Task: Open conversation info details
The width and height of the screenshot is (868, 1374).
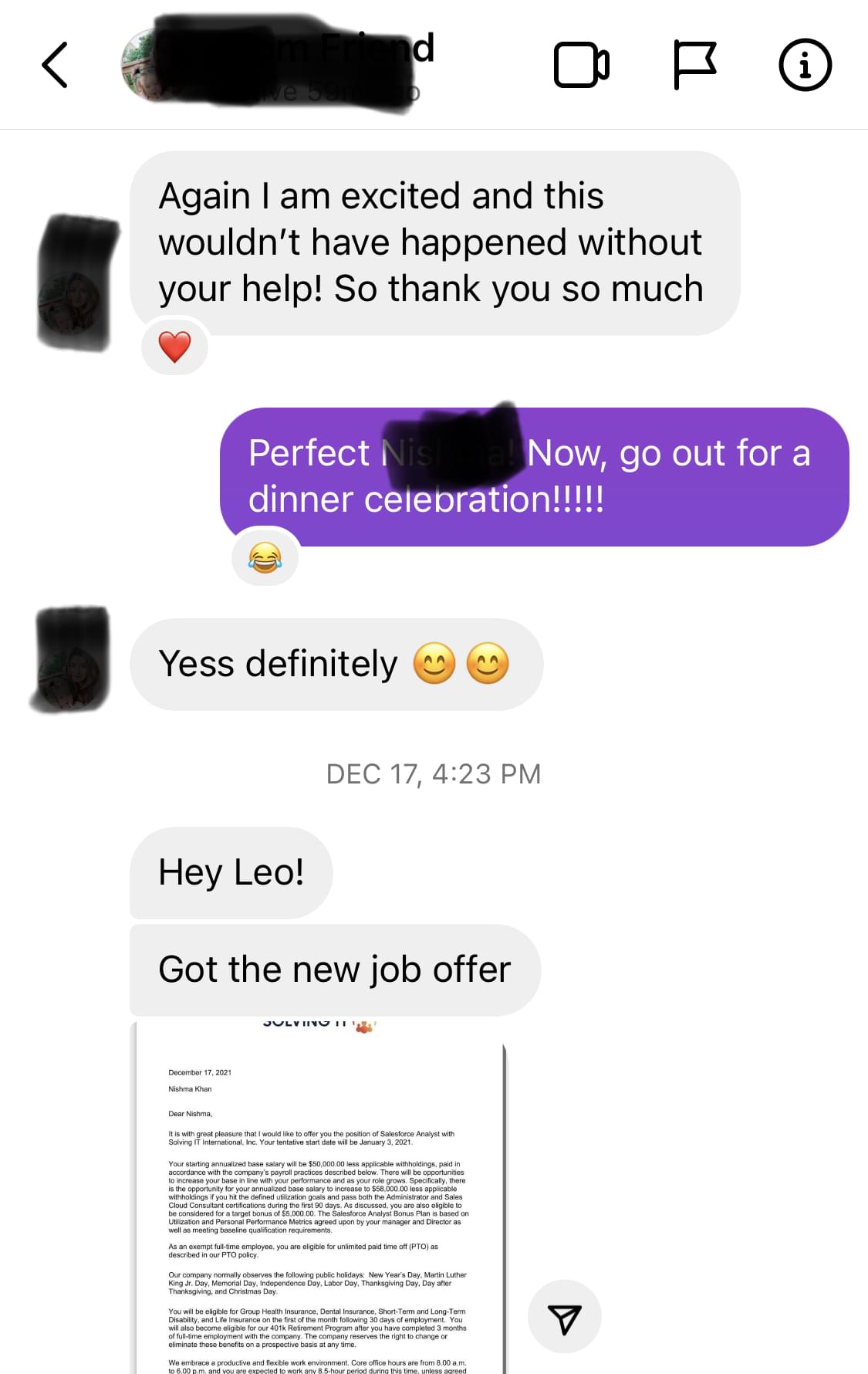Action: 805,66
